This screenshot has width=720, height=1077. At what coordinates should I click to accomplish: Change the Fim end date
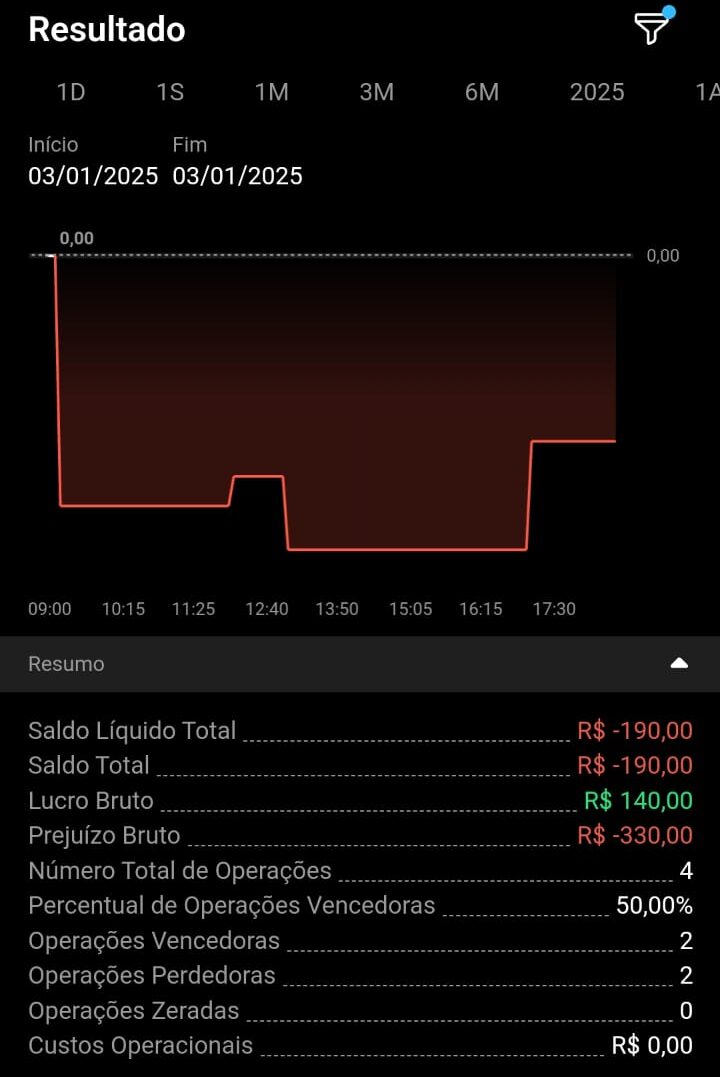coord(238,176)
